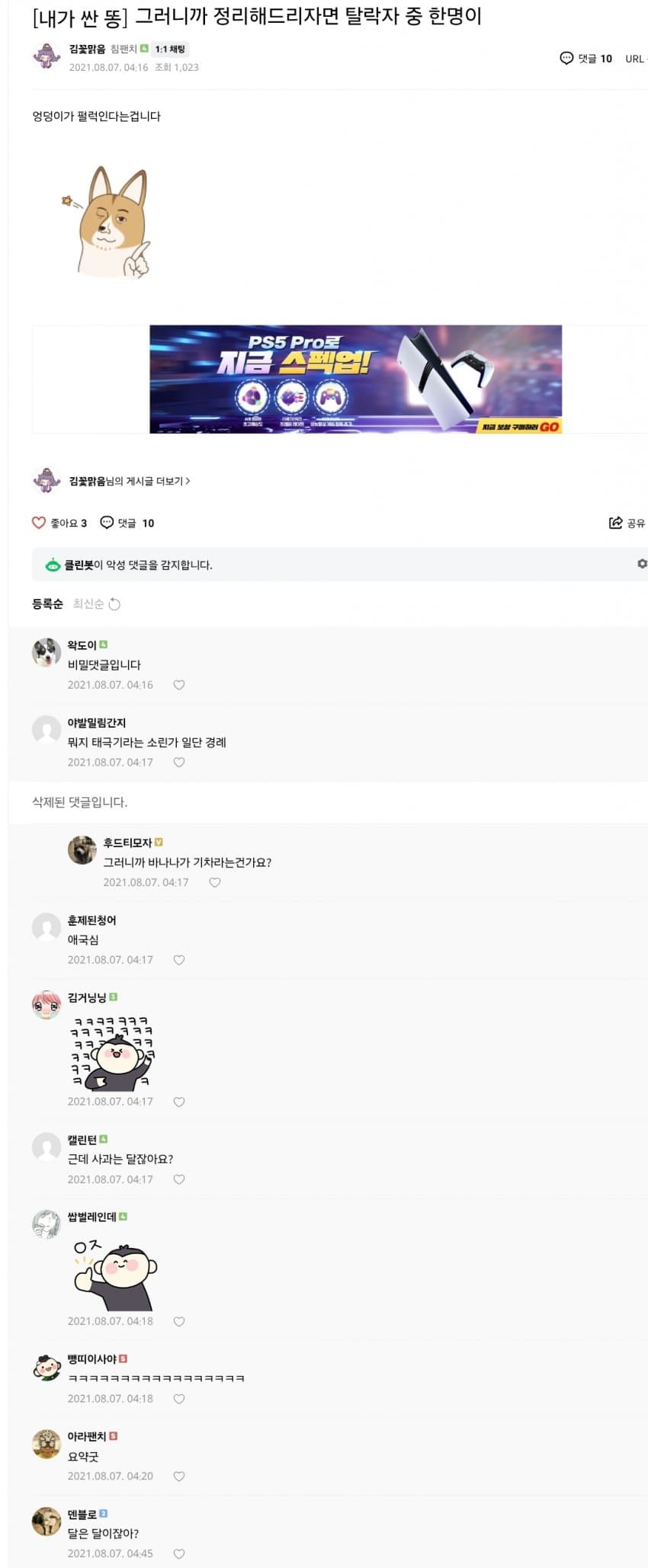648x1568 pixels.
Task: Open the PS5 Pro ad banner
Action: click(x=355, y=379)
